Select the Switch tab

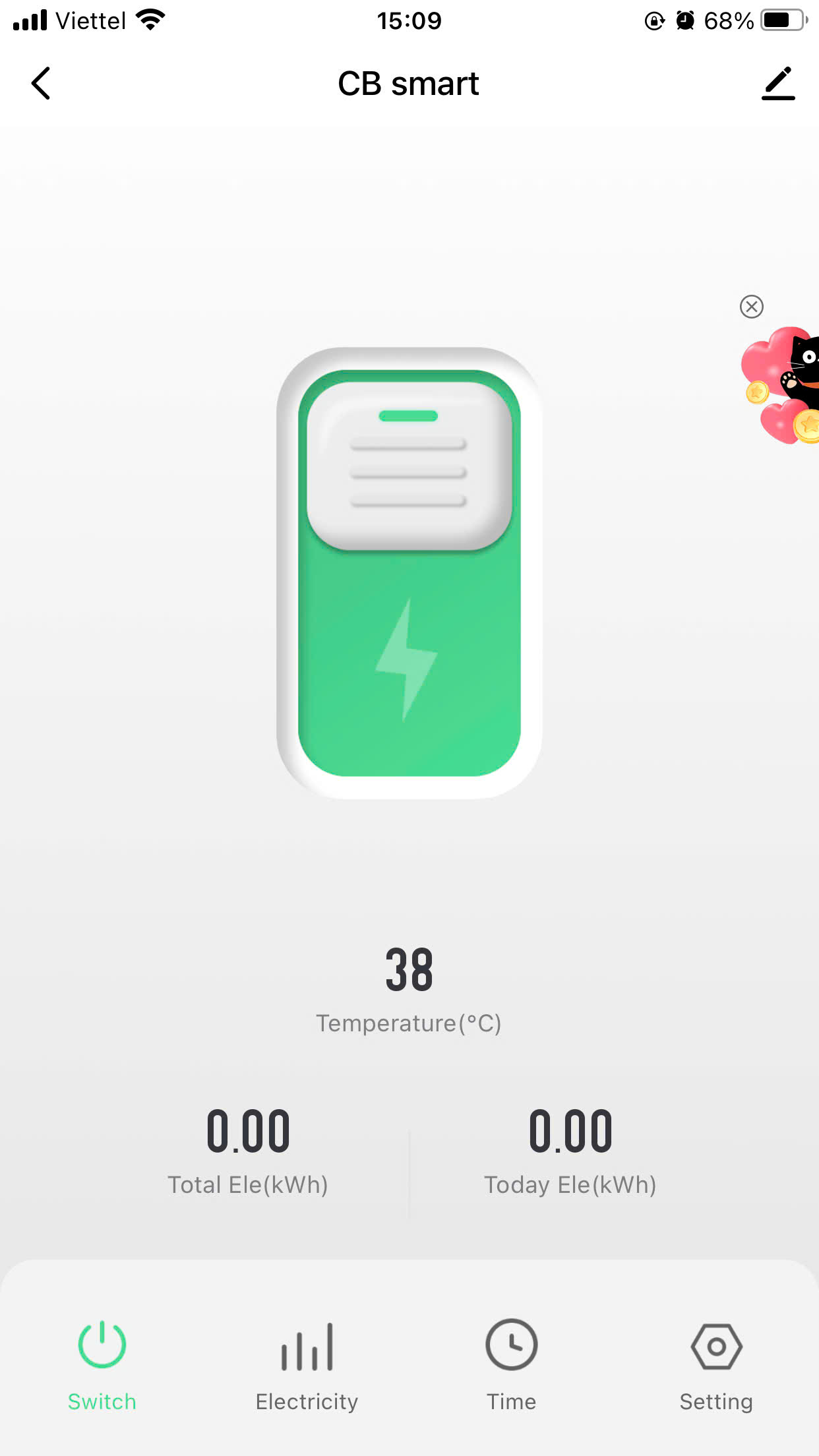(x=102, y=1365)
